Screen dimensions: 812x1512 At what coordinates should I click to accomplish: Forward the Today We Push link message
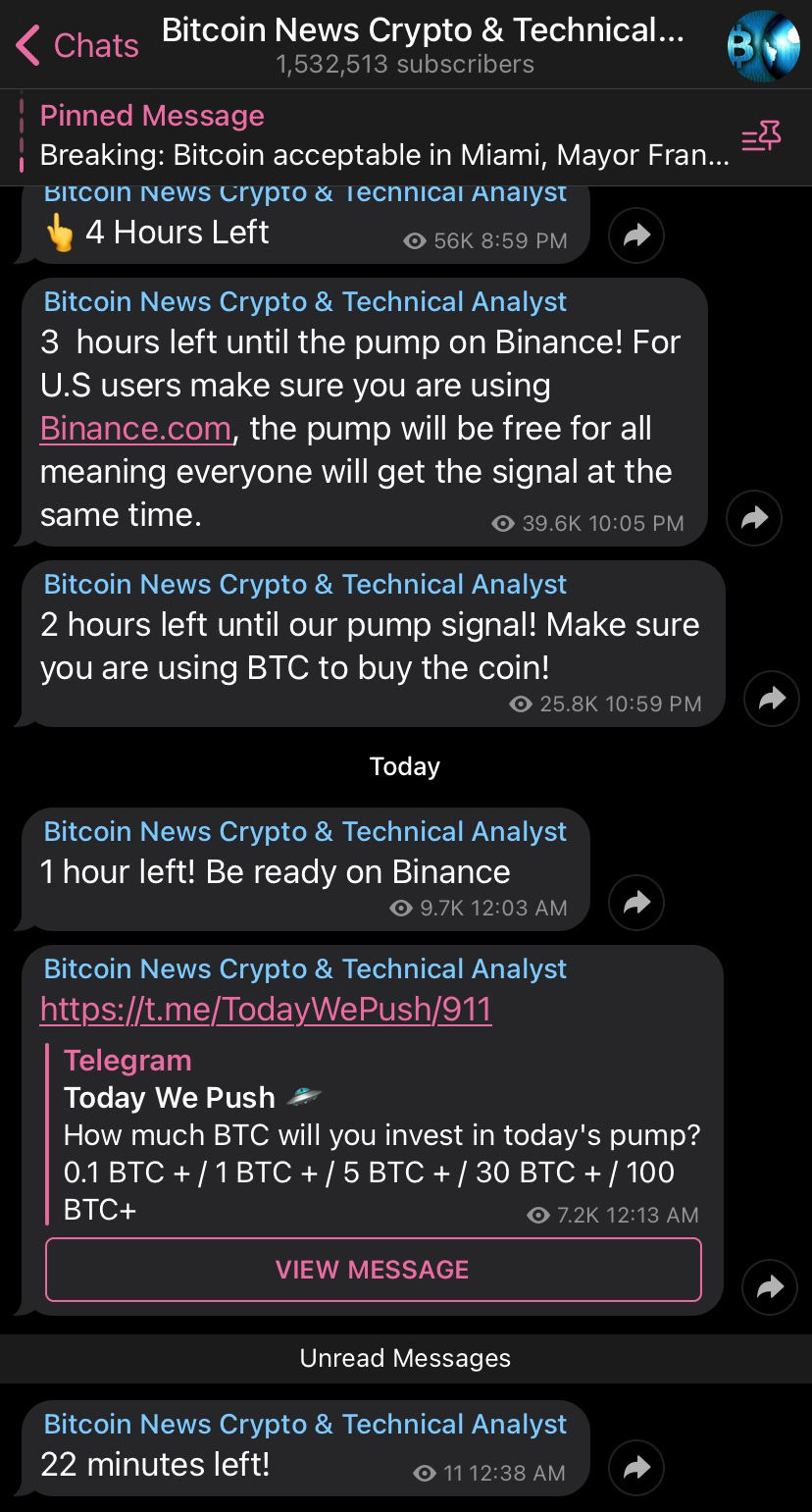click(x=770, y=1286)
